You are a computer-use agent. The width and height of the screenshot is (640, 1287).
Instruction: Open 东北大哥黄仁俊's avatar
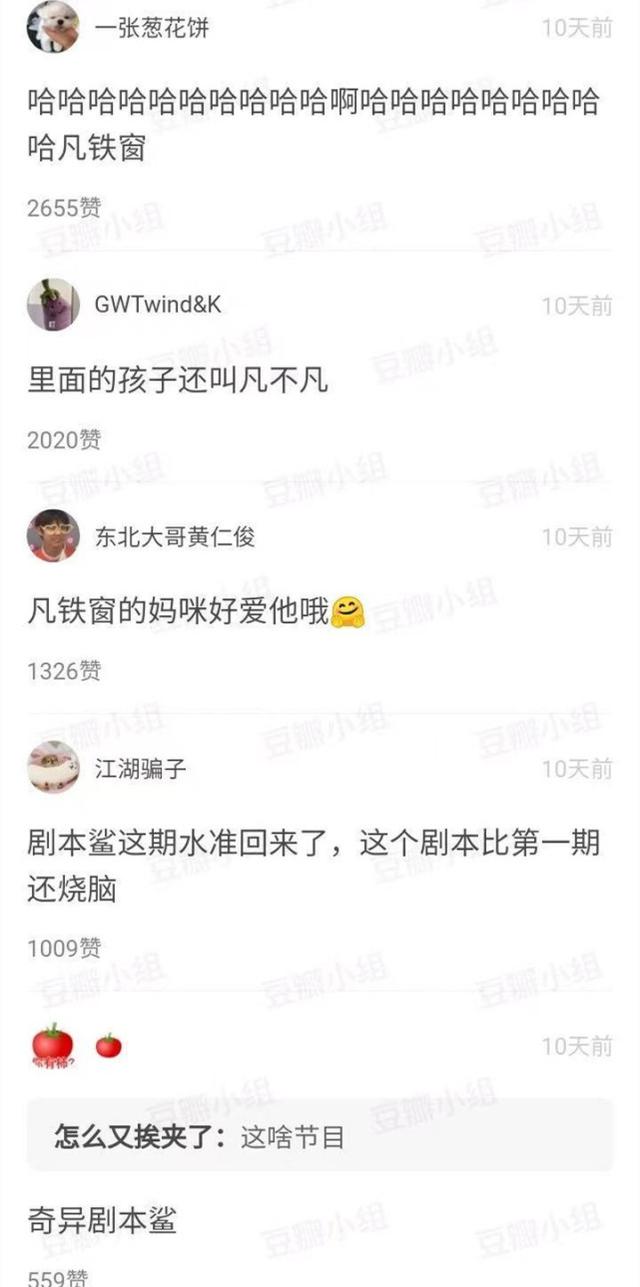click(53, 536)
